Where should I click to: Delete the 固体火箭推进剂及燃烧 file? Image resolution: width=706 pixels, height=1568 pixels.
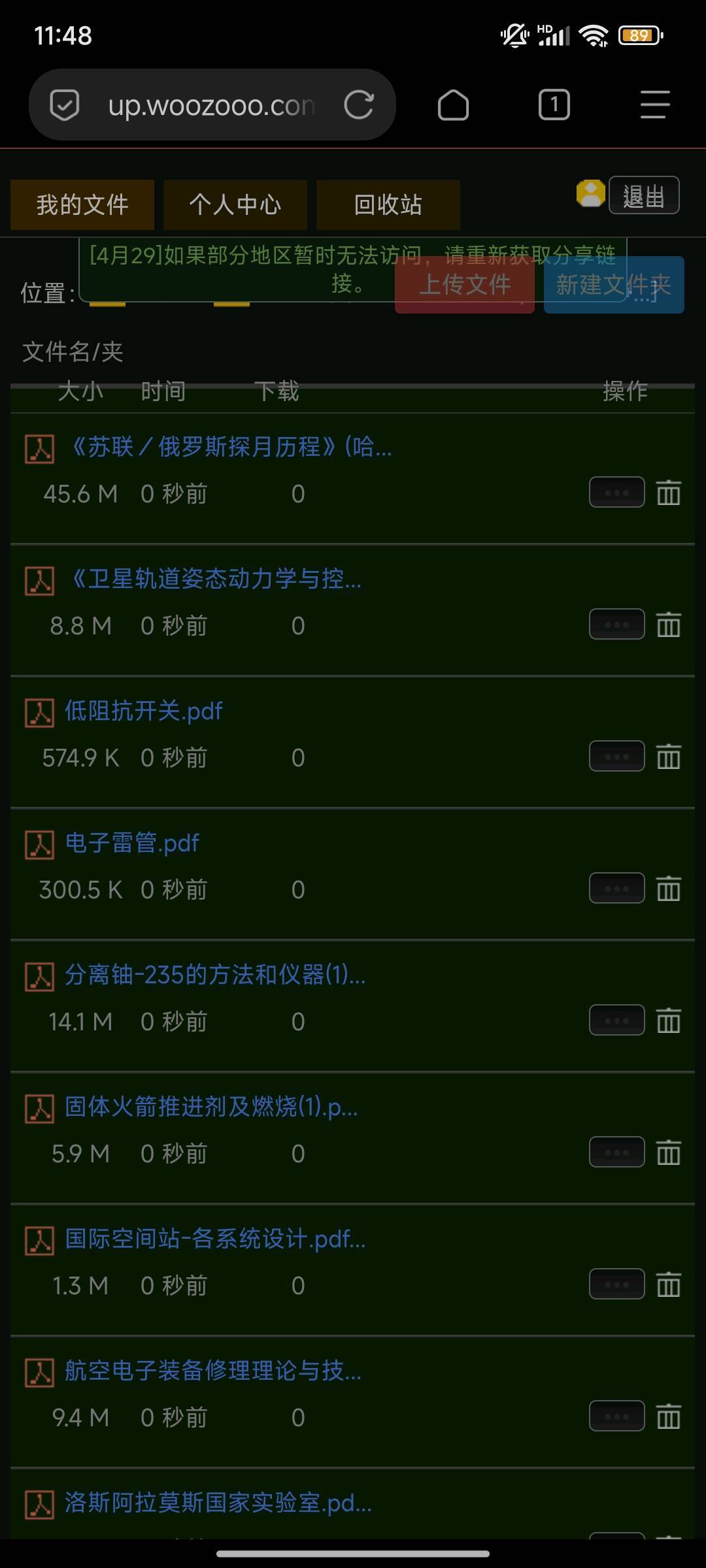point(668,1152)
